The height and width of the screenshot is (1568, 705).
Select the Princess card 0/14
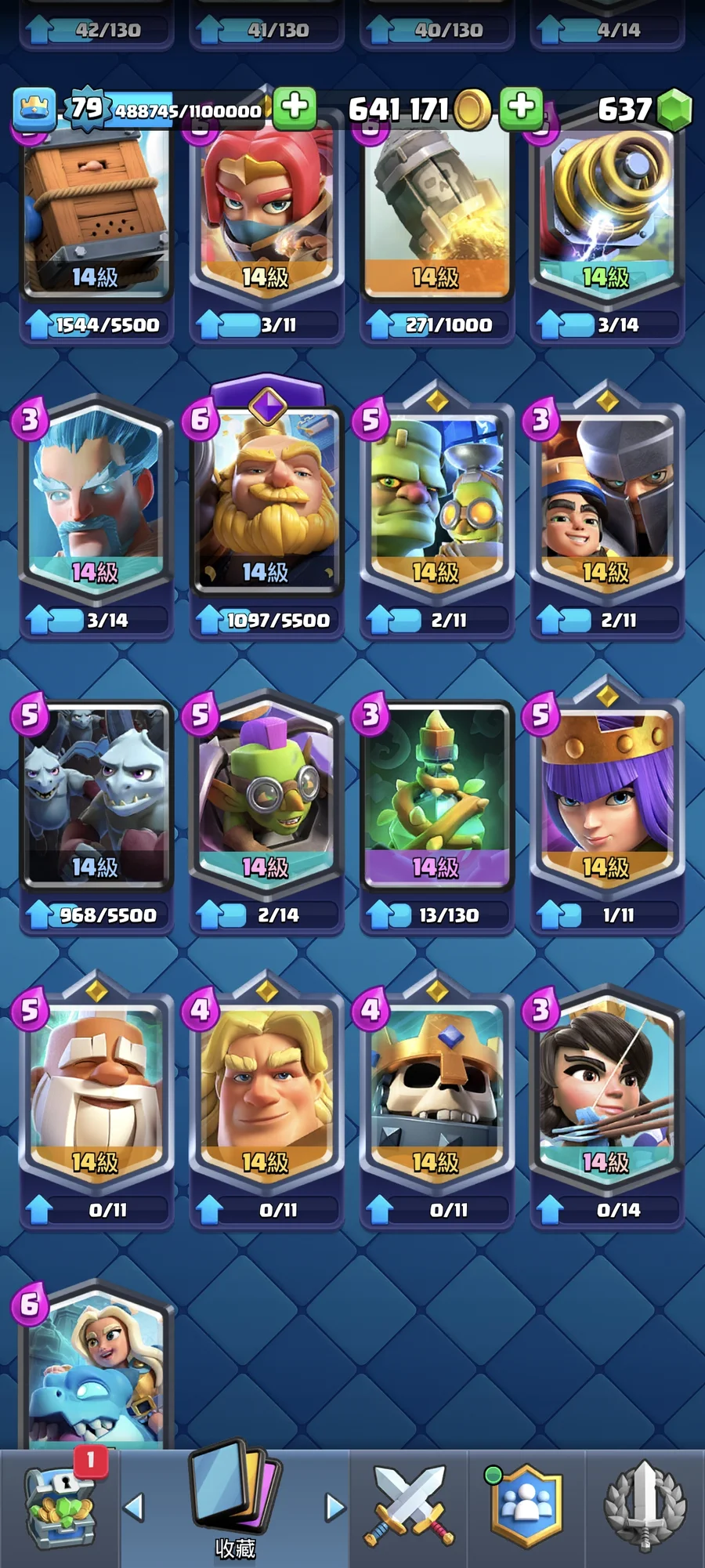606,1089
